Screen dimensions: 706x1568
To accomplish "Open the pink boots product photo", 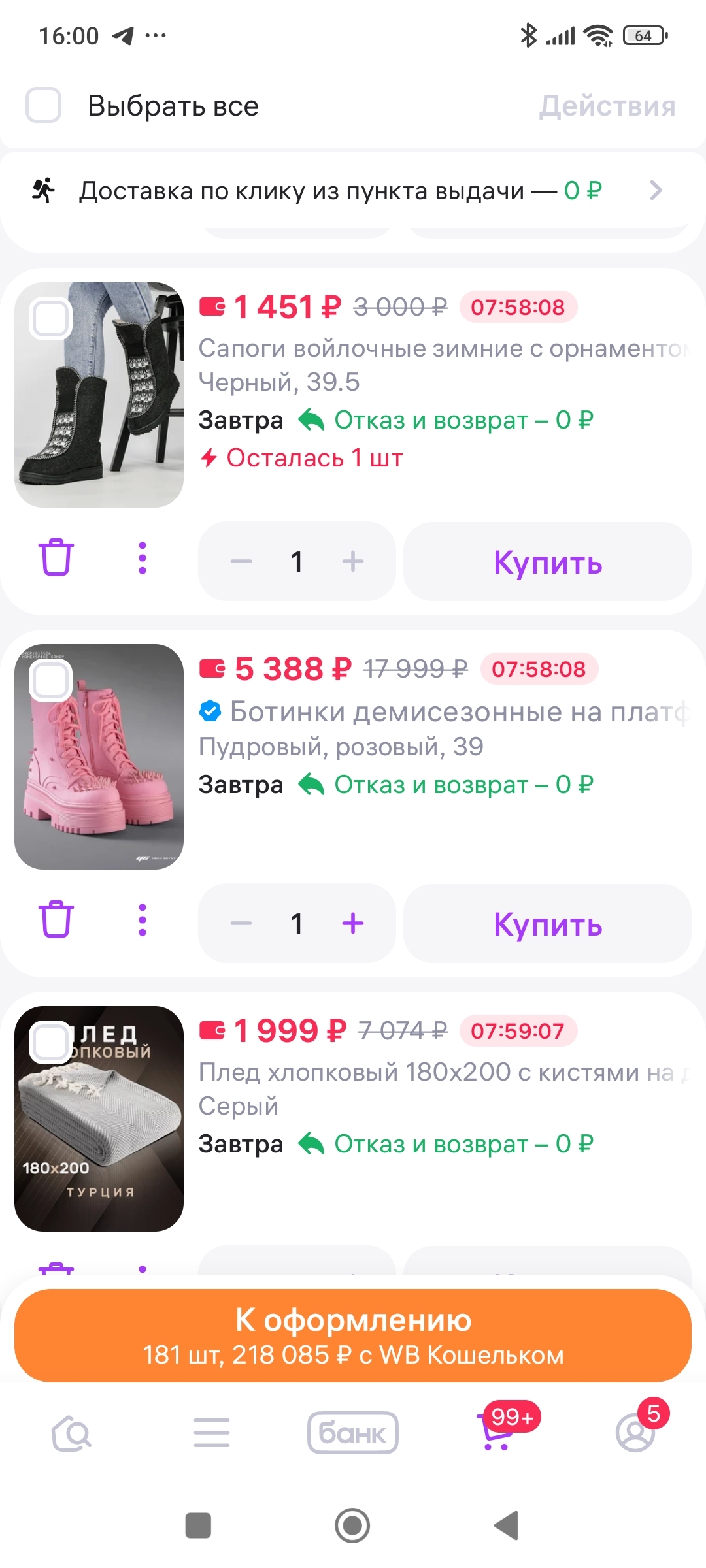I will [99, 771].
